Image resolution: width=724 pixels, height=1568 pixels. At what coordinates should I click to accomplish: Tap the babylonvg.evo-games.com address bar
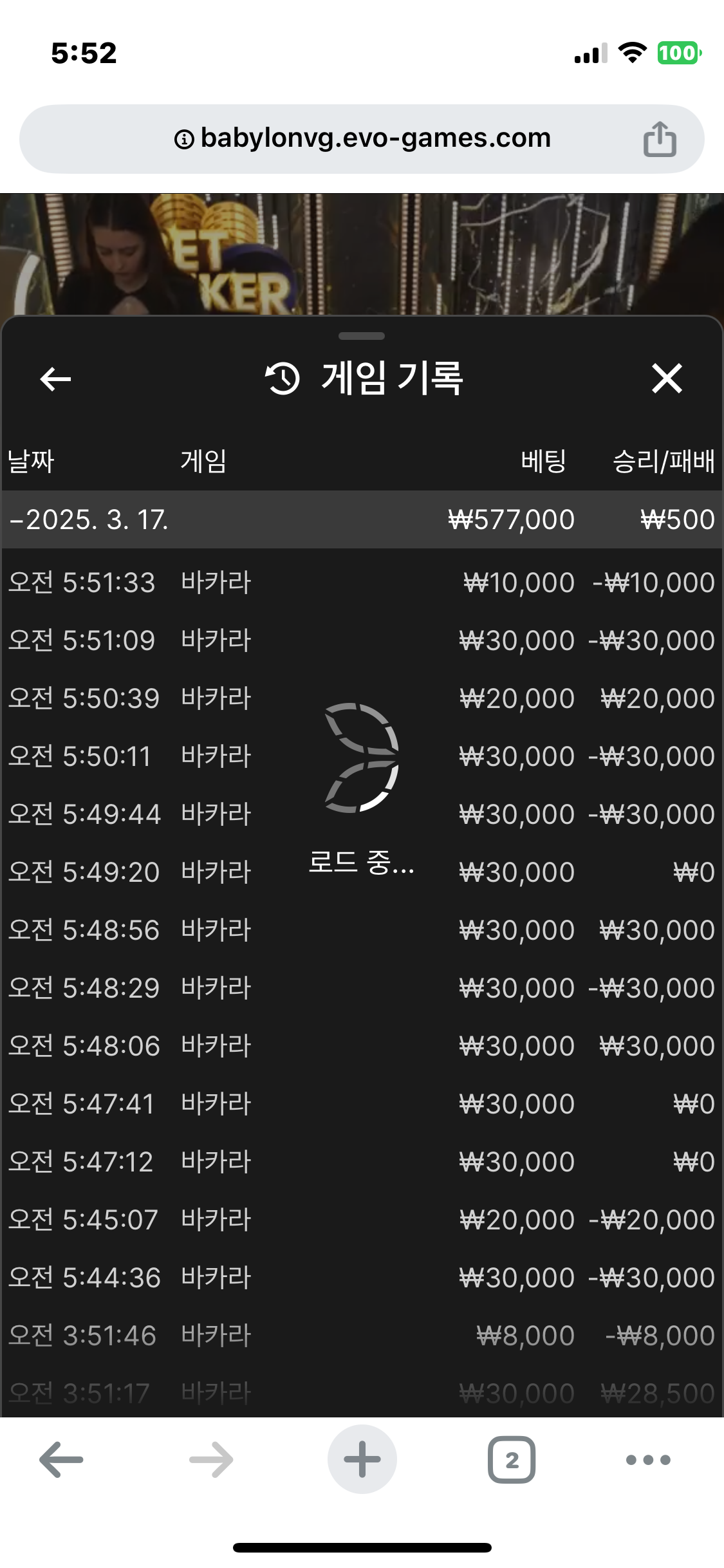(x=362, y=138)
